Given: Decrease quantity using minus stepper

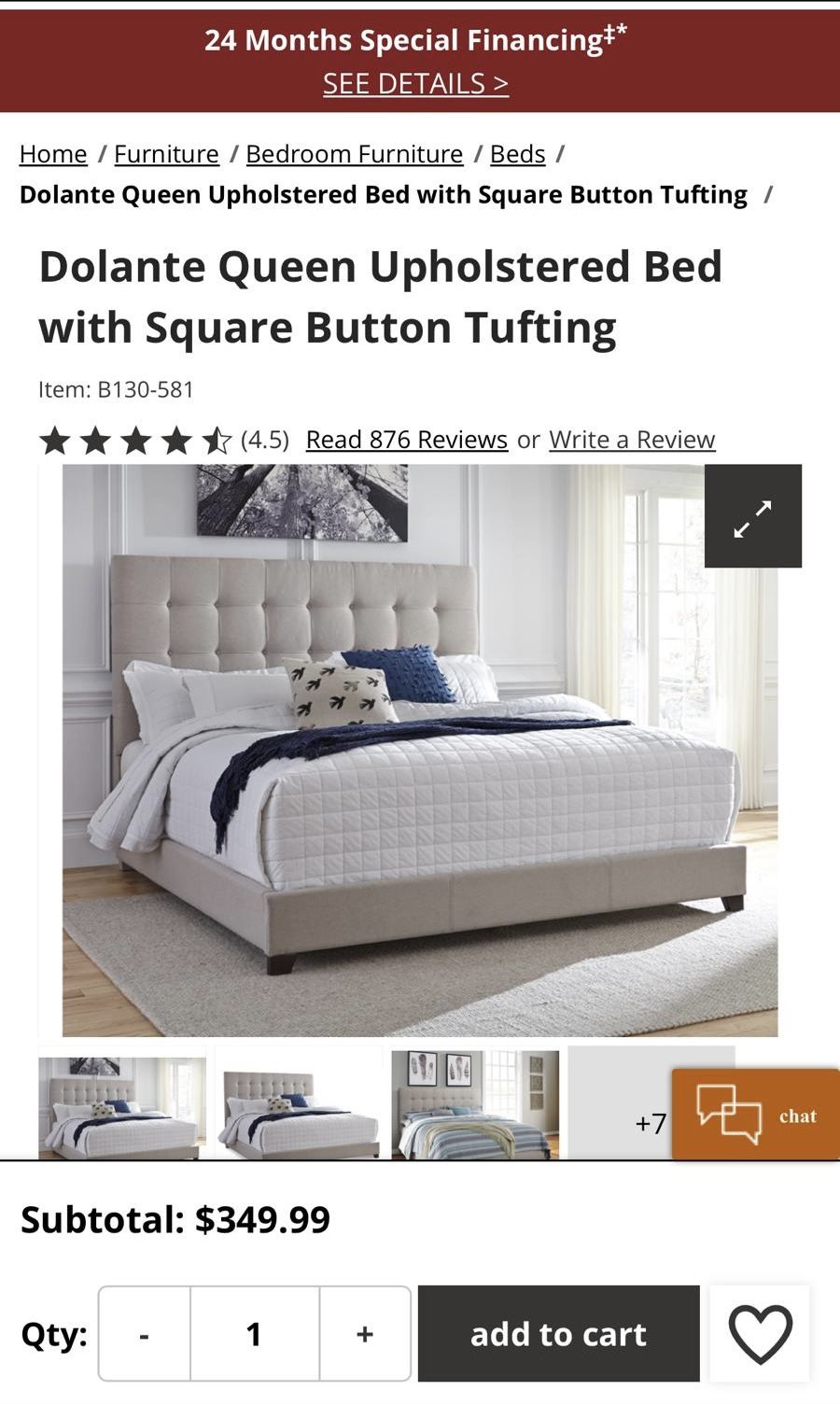Looking at the screenshot, I should [142, 1334].
